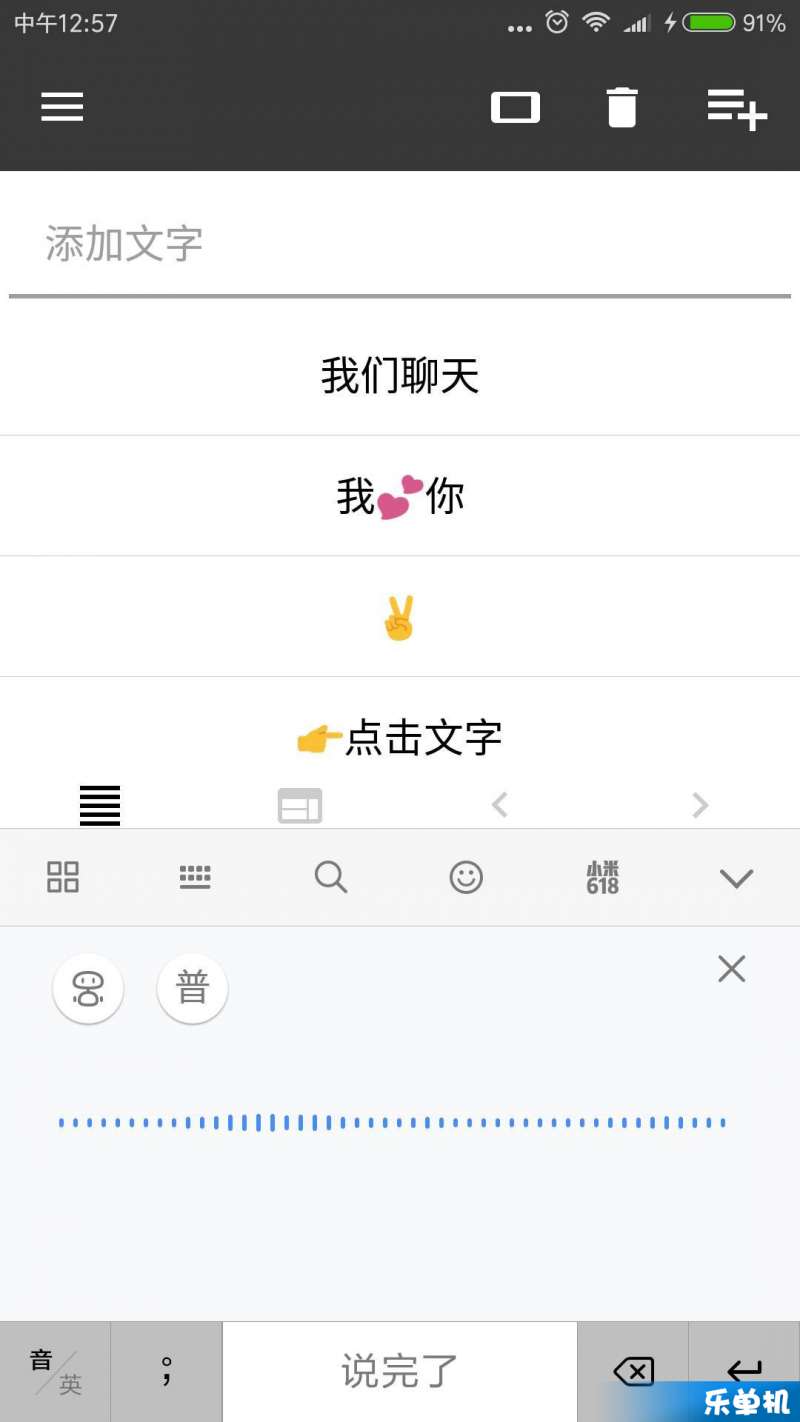Open the keyboard grid menu
The width and height of the screenshot is (800, 1422).
tap(63, 877)
